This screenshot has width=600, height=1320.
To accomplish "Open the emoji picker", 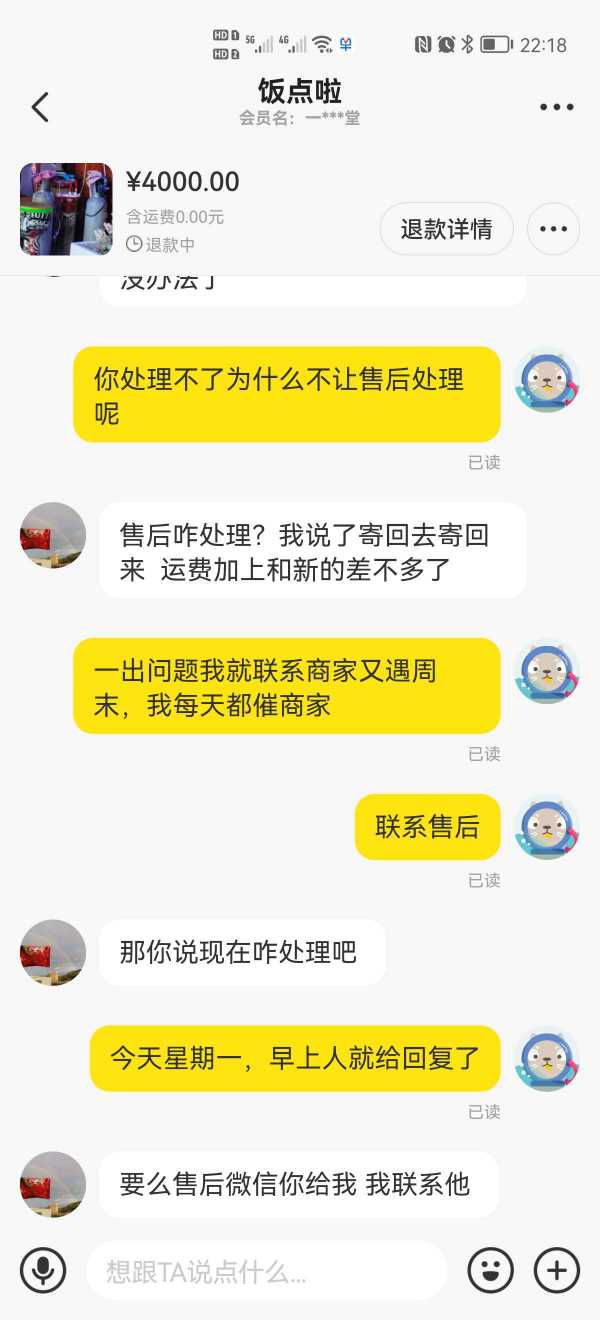I will click(491, 1271).
